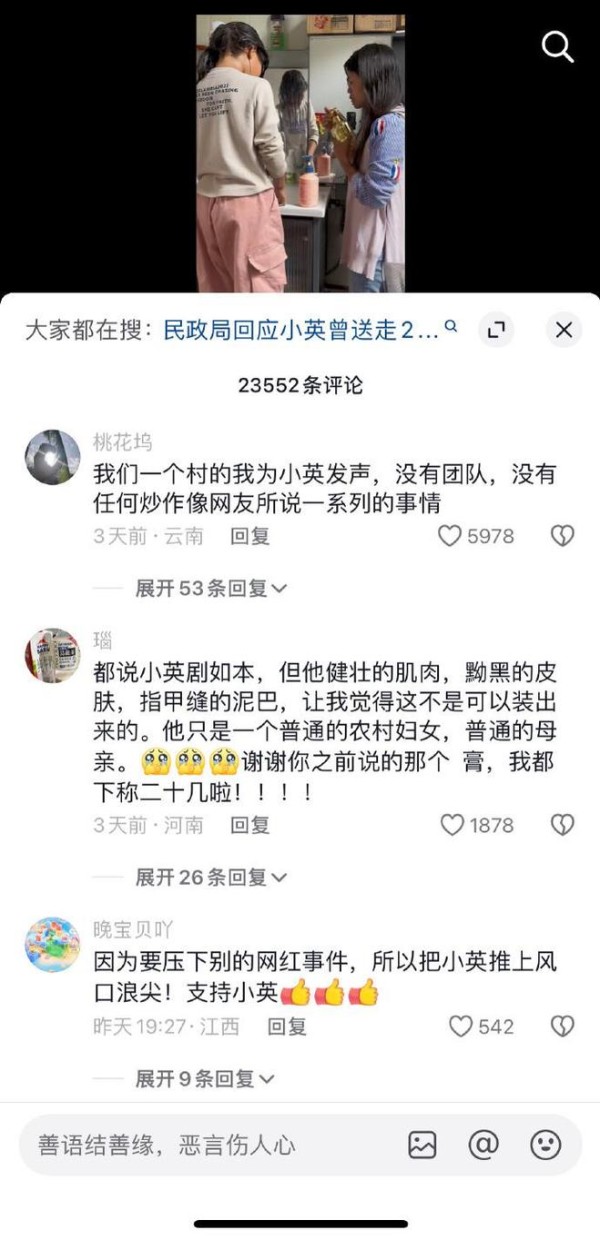
Task: Reply to 桃花坞's comment
Action: coord(250,536)
